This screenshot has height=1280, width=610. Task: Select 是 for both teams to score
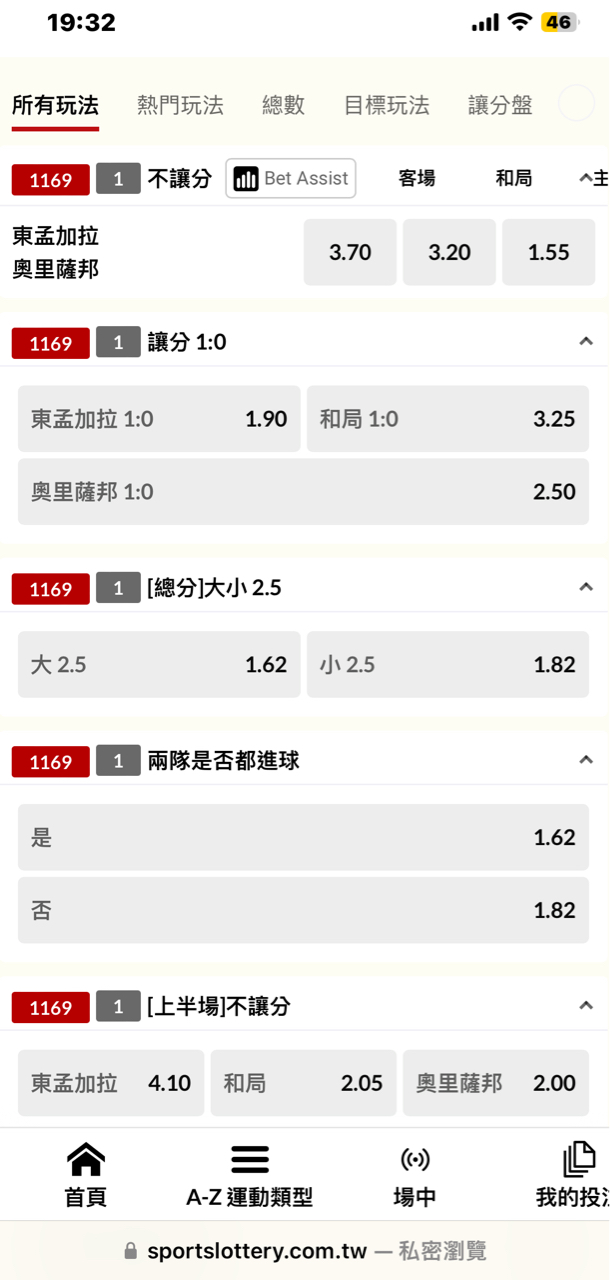point(303,838)
